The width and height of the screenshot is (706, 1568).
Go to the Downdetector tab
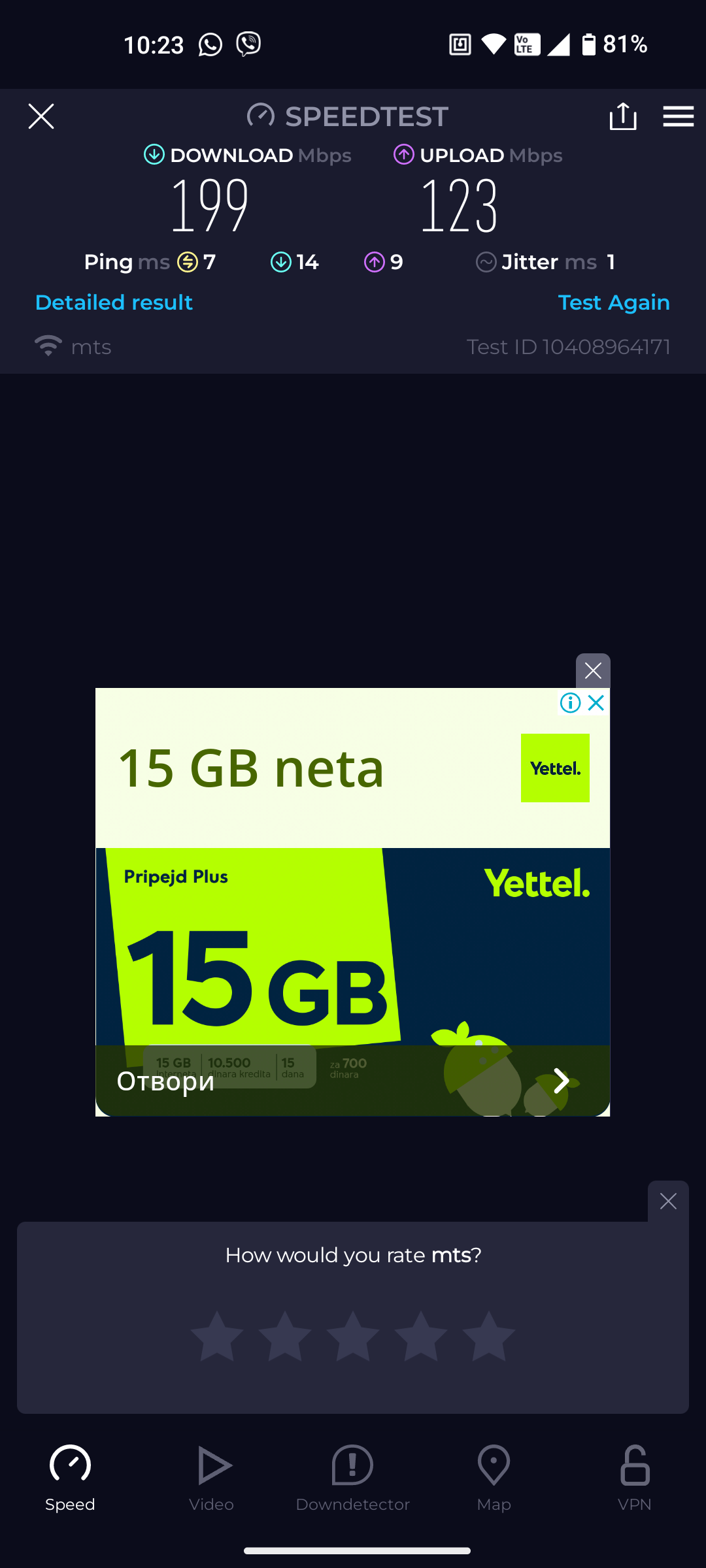pos(352,1478)
